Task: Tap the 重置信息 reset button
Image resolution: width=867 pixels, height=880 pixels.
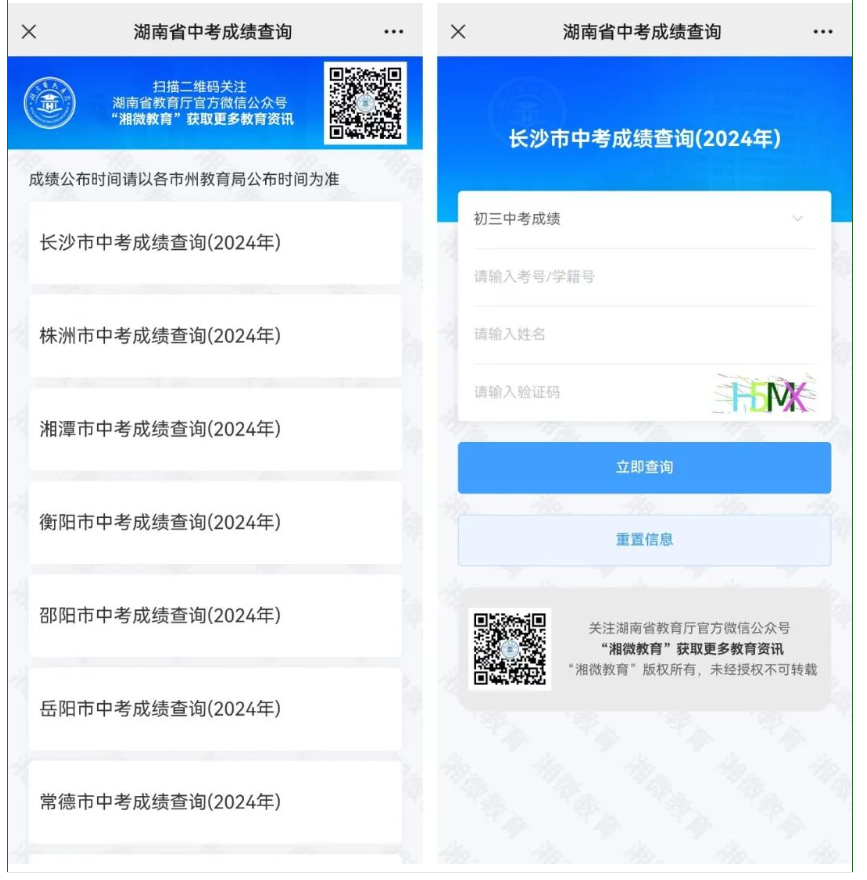Action: click(x=644, y=540)
